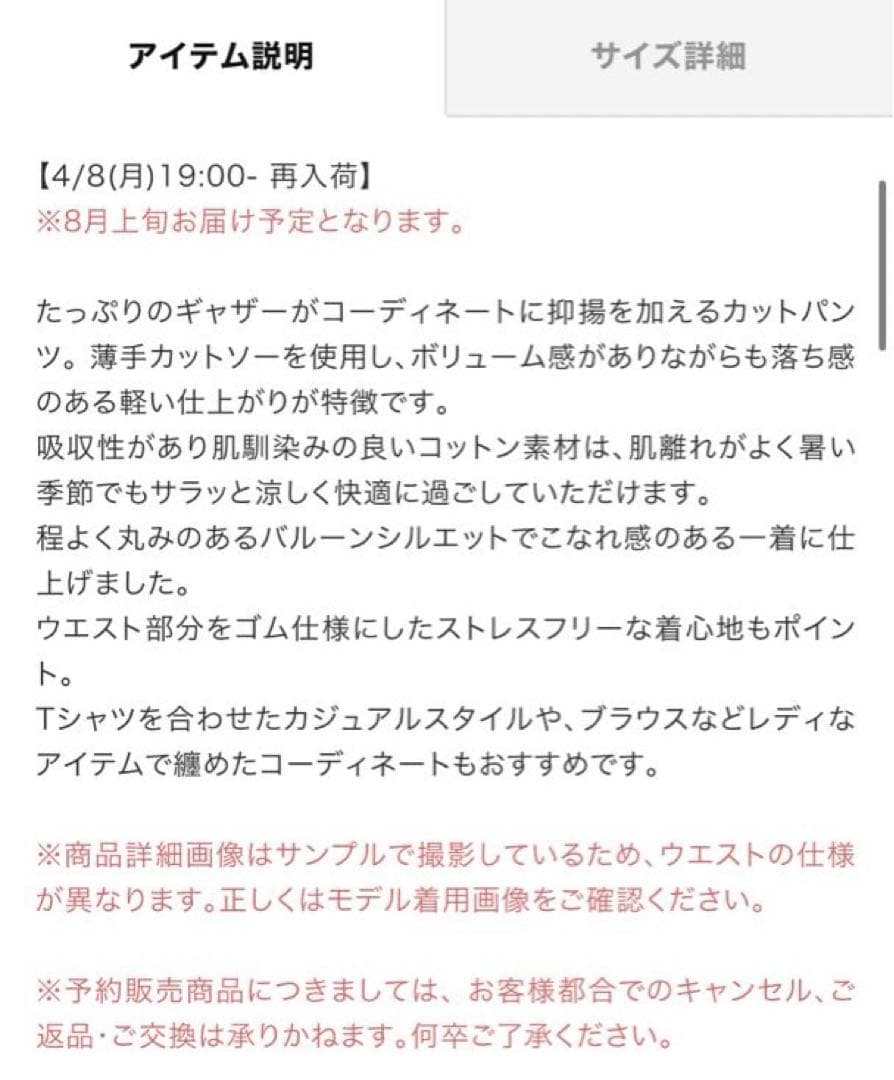Open the size details view
894x1080 pixels.
[x=669, y=55]
